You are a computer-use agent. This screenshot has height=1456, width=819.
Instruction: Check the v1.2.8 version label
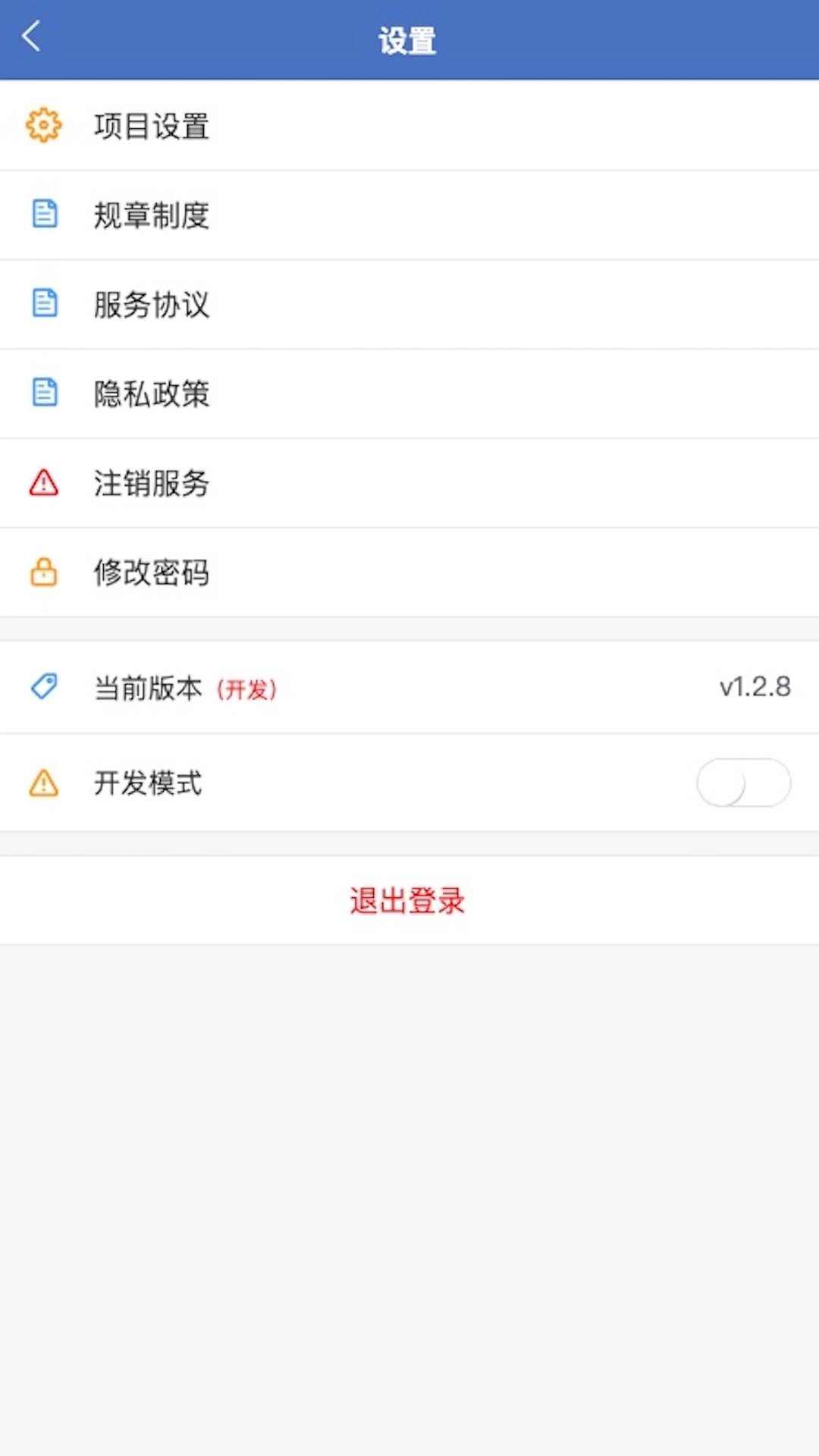tap(755, 686)
